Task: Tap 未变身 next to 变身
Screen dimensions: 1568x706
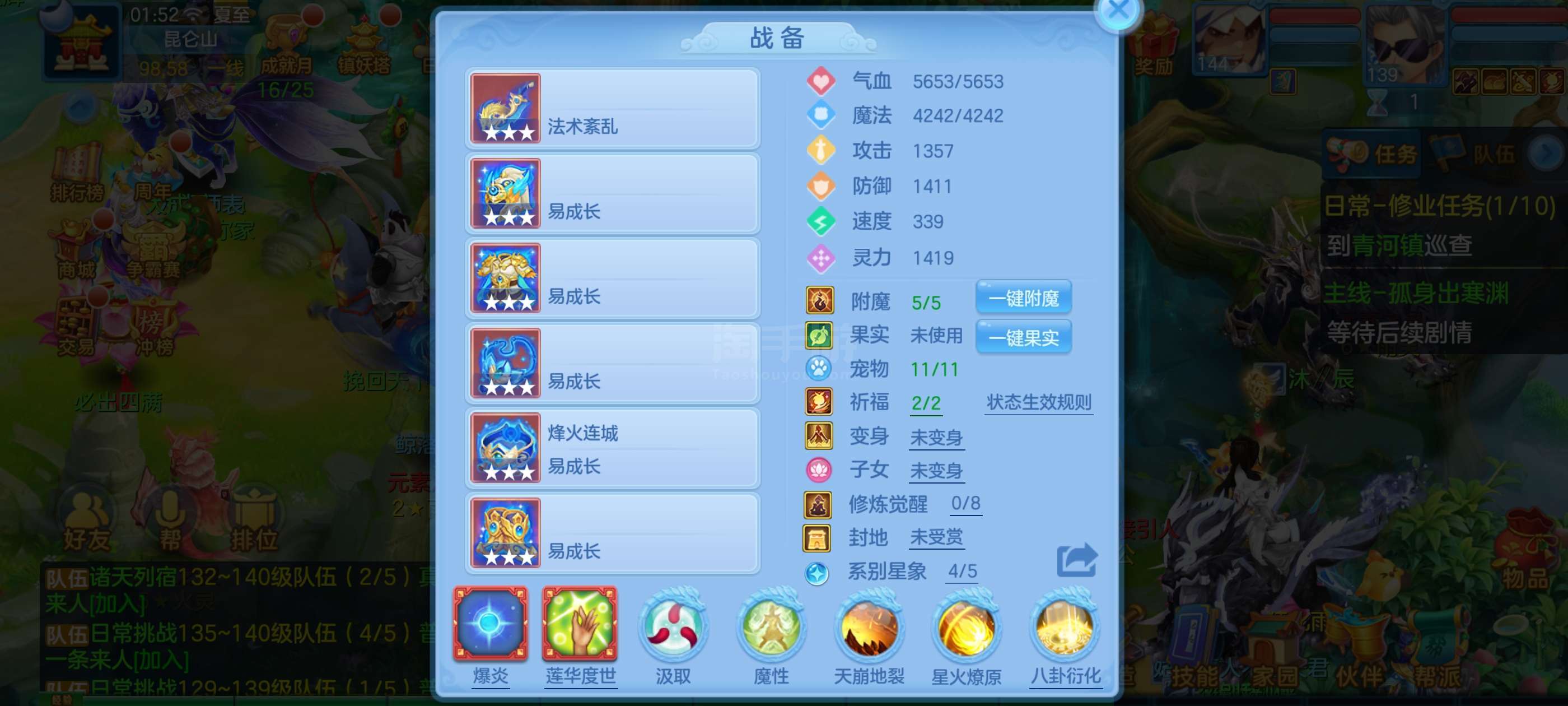Action: (936, 436)
